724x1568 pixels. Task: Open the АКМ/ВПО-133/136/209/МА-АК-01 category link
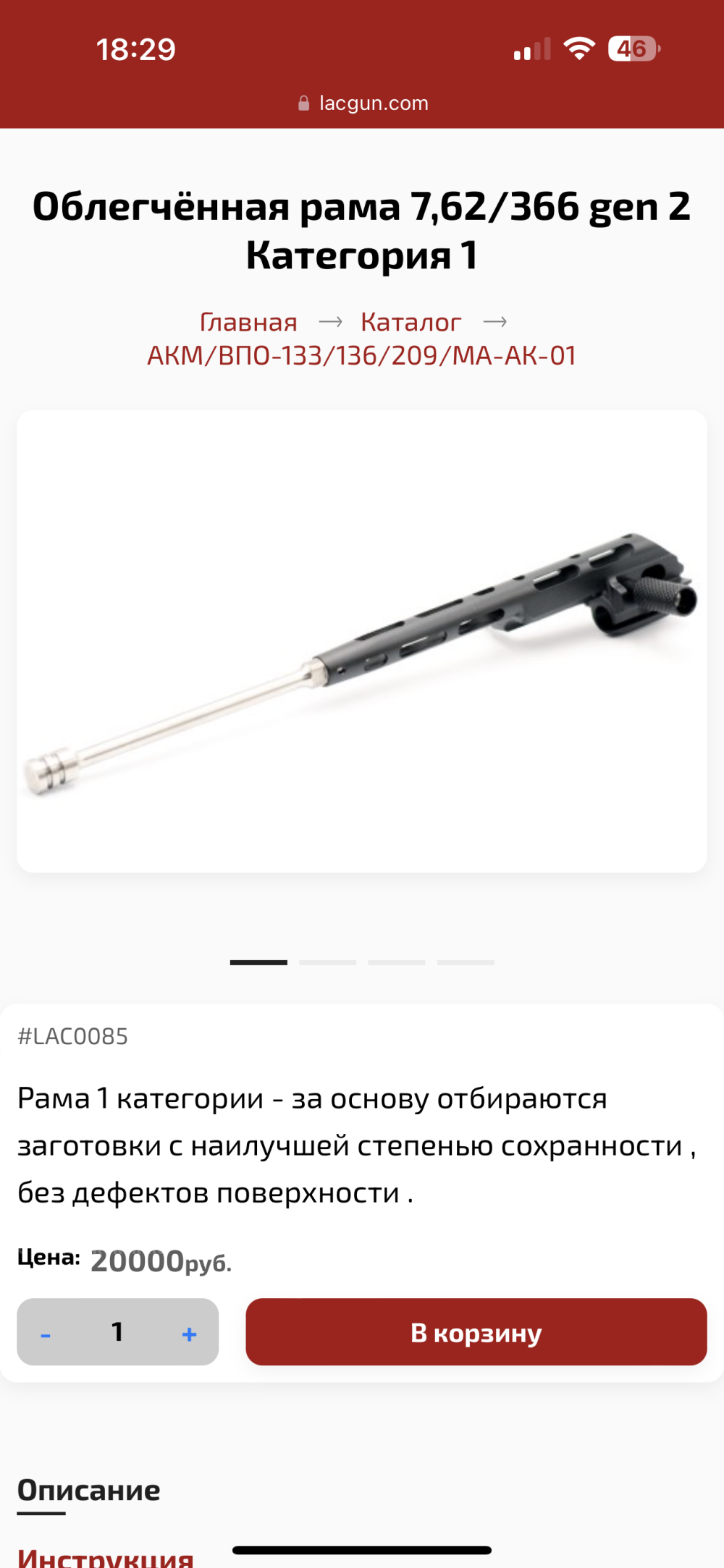[x=361, y=355]
